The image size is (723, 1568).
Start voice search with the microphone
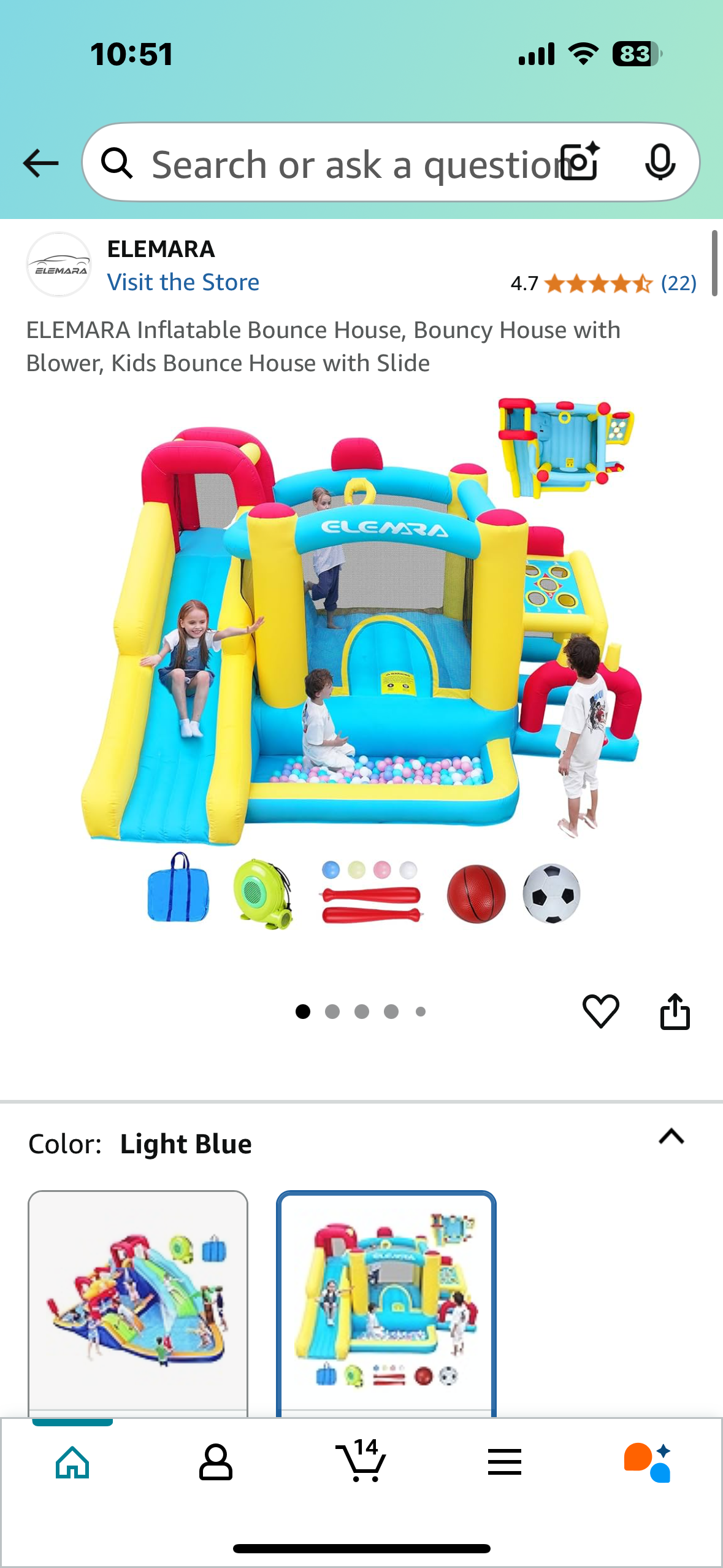coord(660,163)
